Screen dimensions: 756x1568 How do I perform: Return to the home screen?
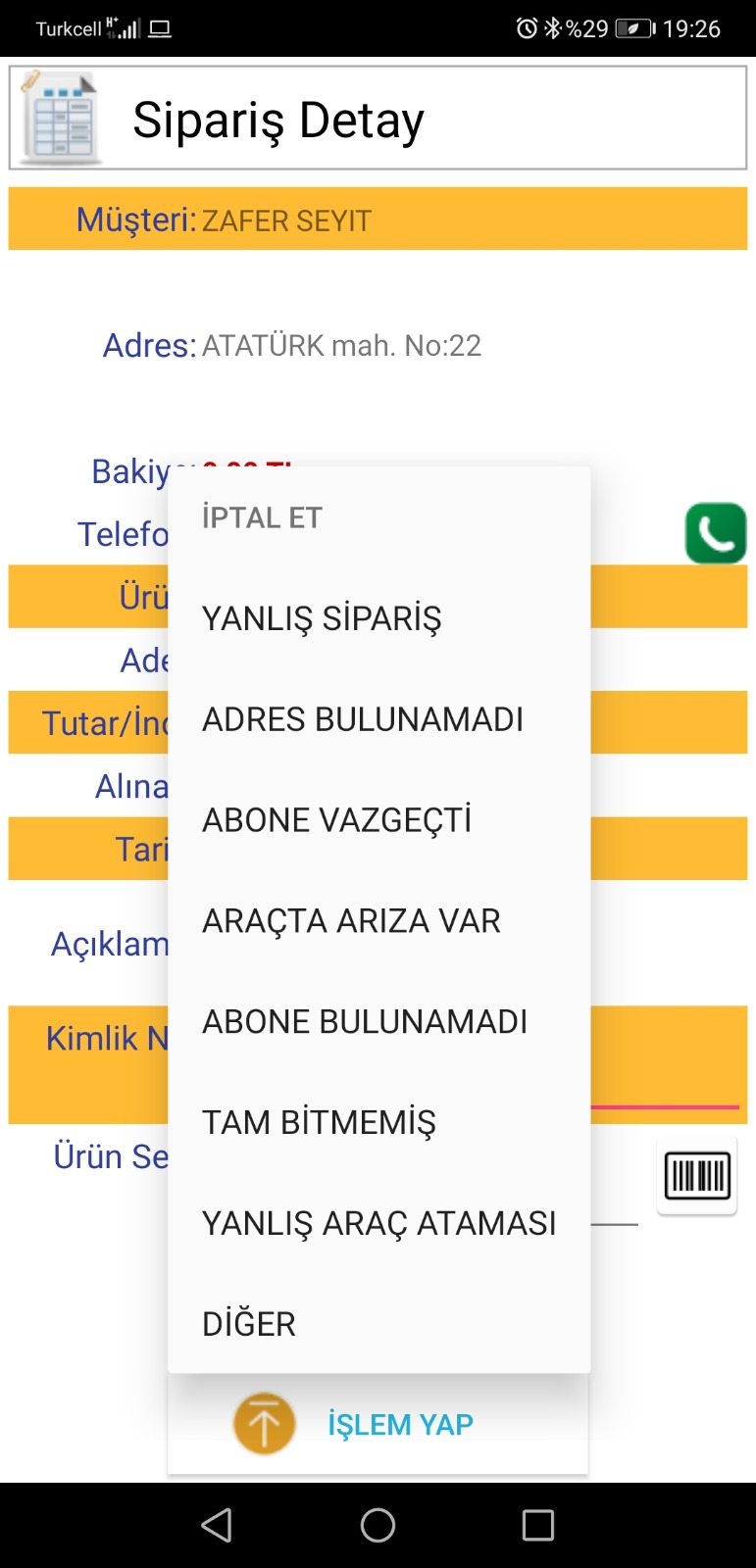coord(378,1525)
